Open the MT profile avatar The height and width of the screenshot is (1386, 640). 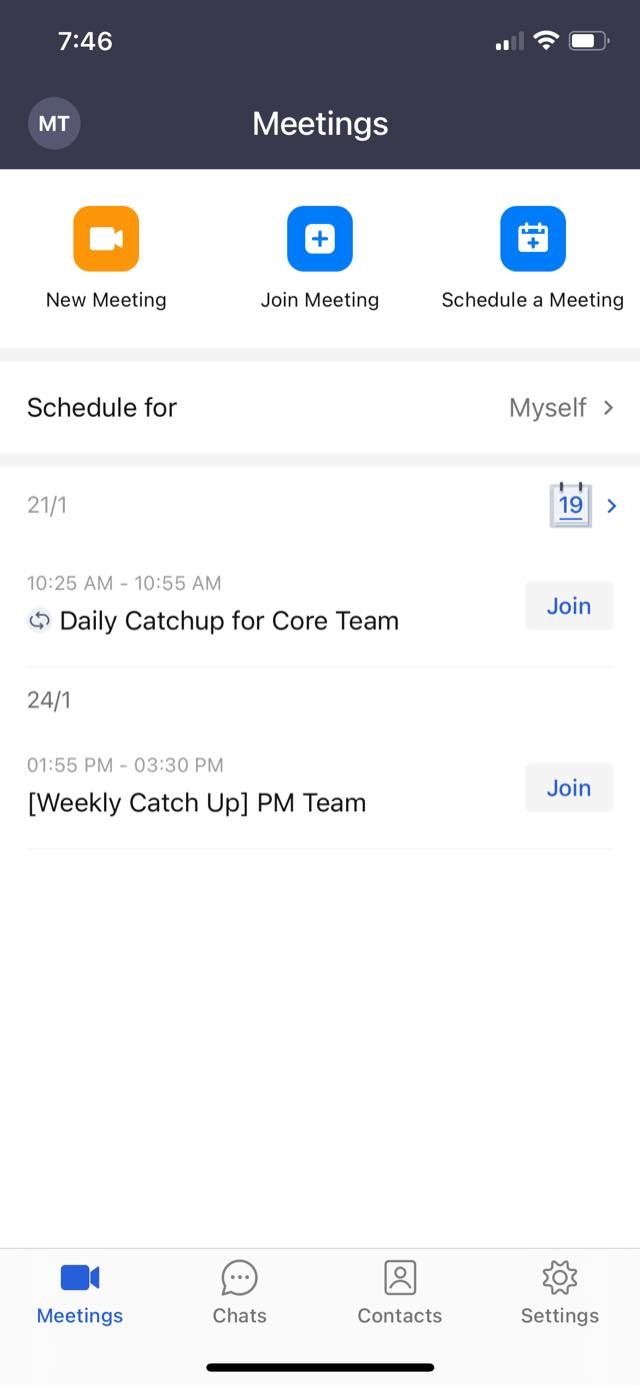(x=54, y=124)
